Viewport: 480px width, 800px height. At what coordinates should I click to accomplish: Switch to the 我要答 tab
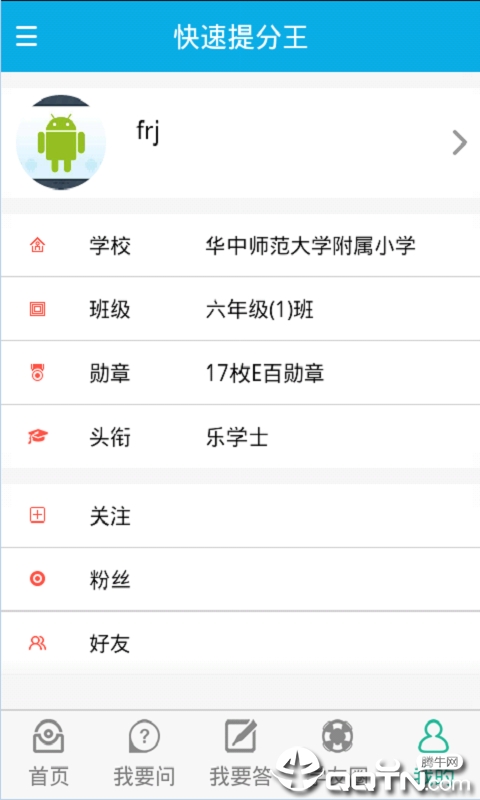pyautogui.click(x=240, y=754)
